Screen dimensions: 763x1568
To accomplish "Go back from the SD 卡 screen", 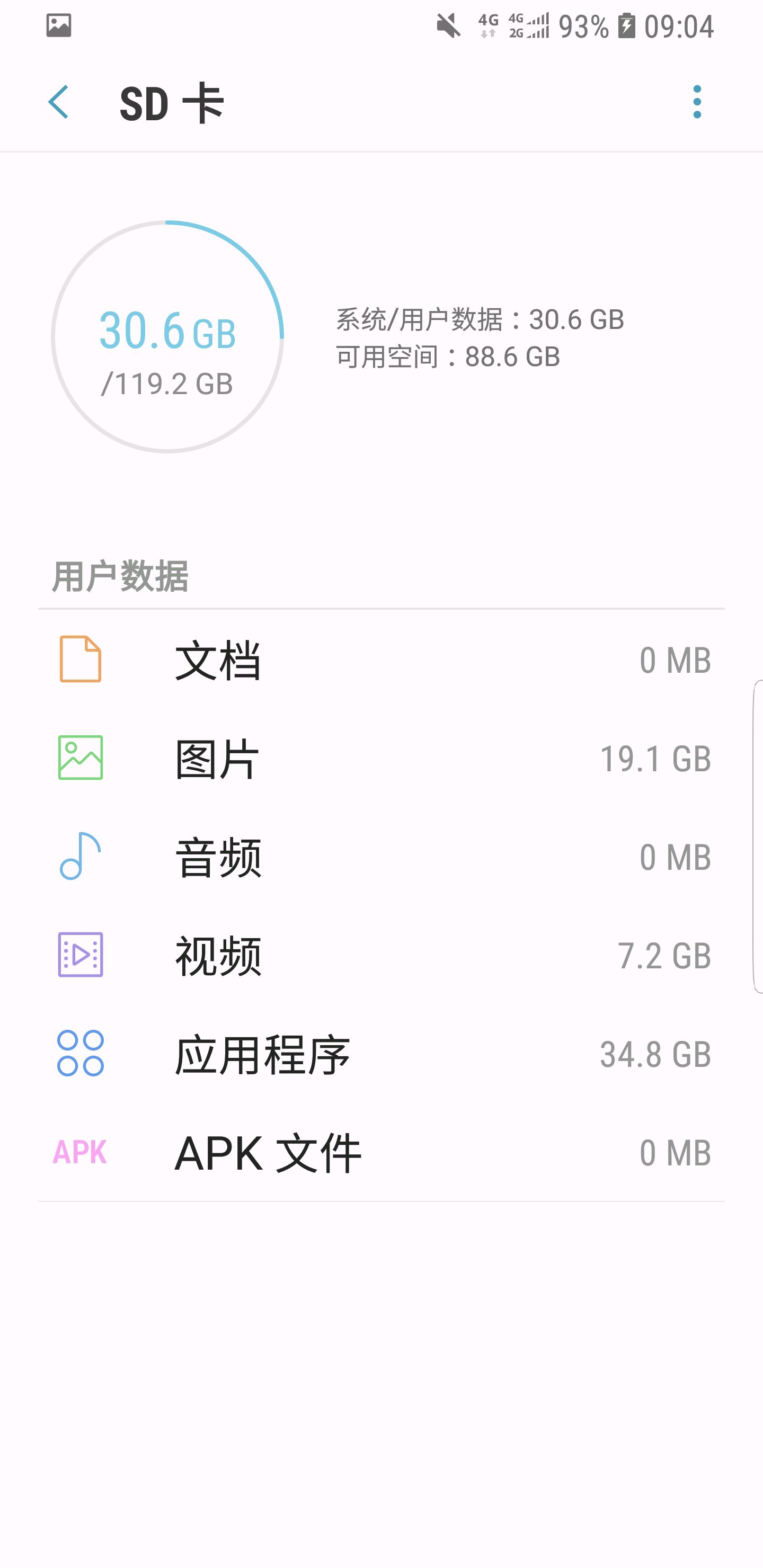I will click(x=58, y=102).
